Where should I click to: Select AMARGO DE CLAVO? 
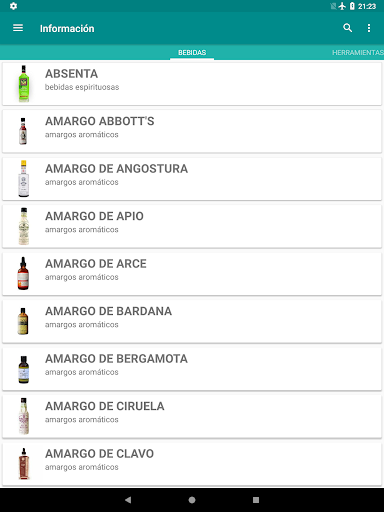(x=192, y=464)
